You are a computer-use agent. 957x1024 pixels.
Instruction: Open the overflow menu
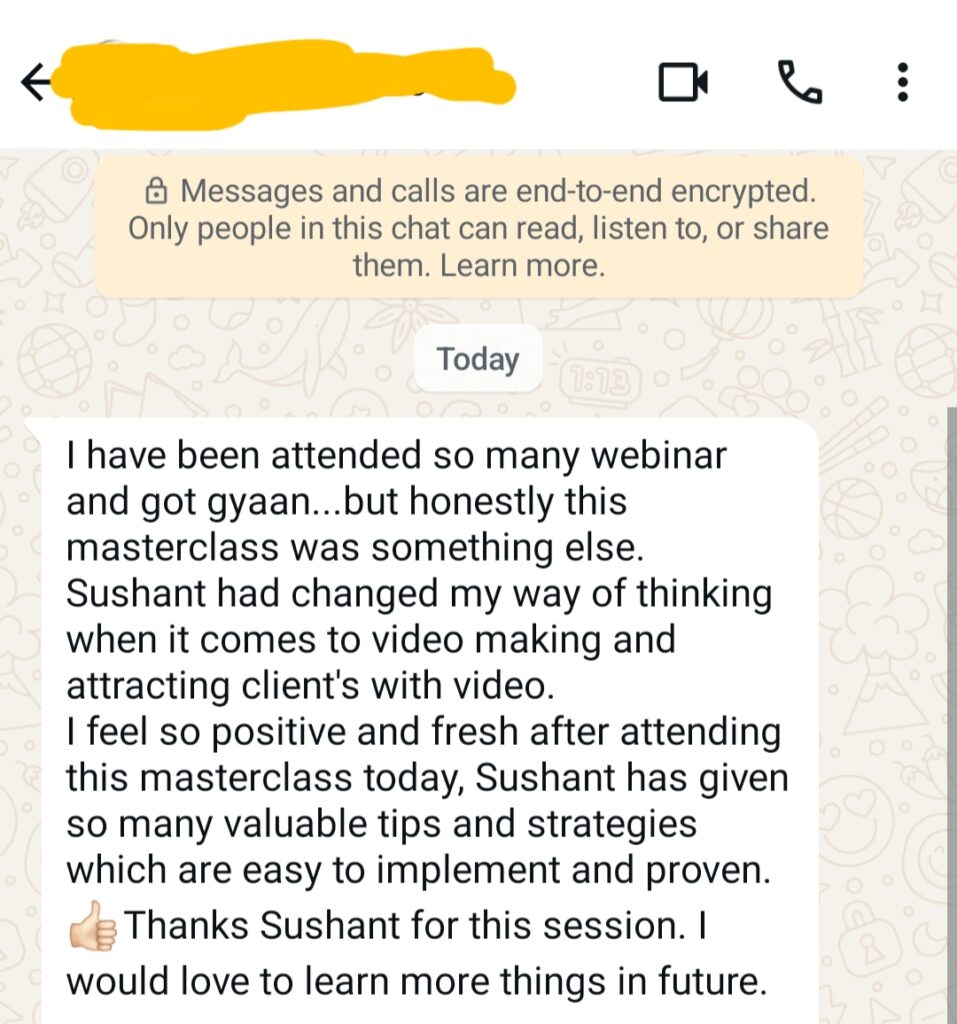pyautogui.click(x=902, y=82)
